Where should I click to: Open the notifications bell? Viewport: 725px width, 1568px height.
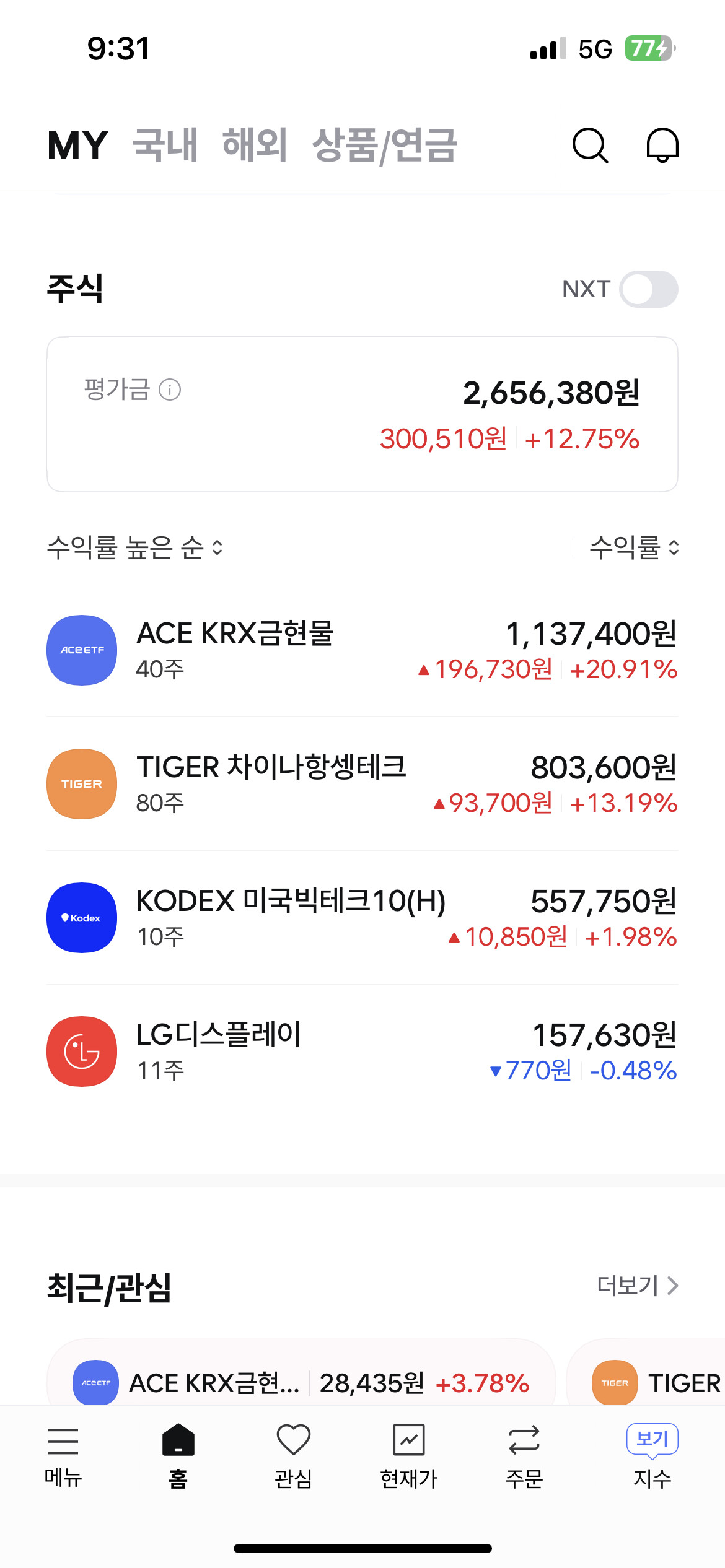click(662, 146)
